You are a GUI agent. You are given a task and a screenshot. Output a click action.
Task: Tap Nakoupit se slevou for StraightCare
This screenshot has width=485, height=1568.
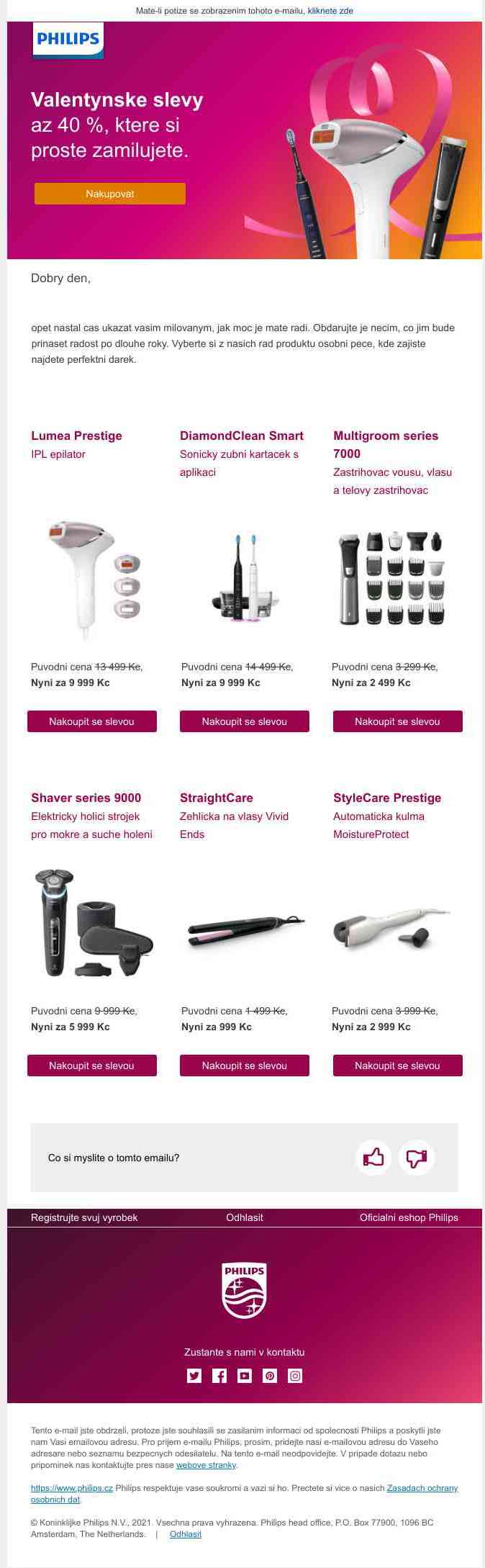coord(244,1065)
